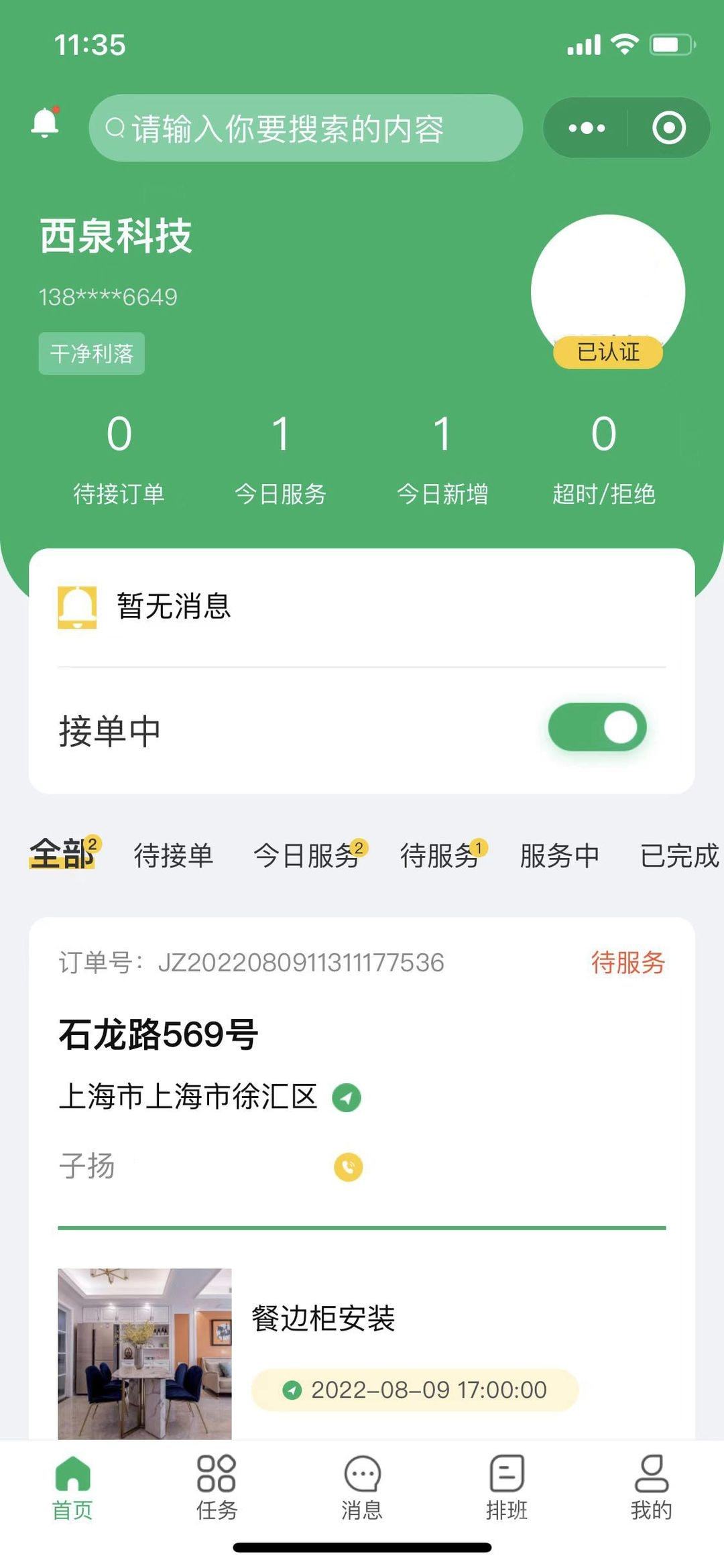Navigate to 上海市徐汇区 address
This screenshot has width=724, height=1568.
[x=347, y=1097]
